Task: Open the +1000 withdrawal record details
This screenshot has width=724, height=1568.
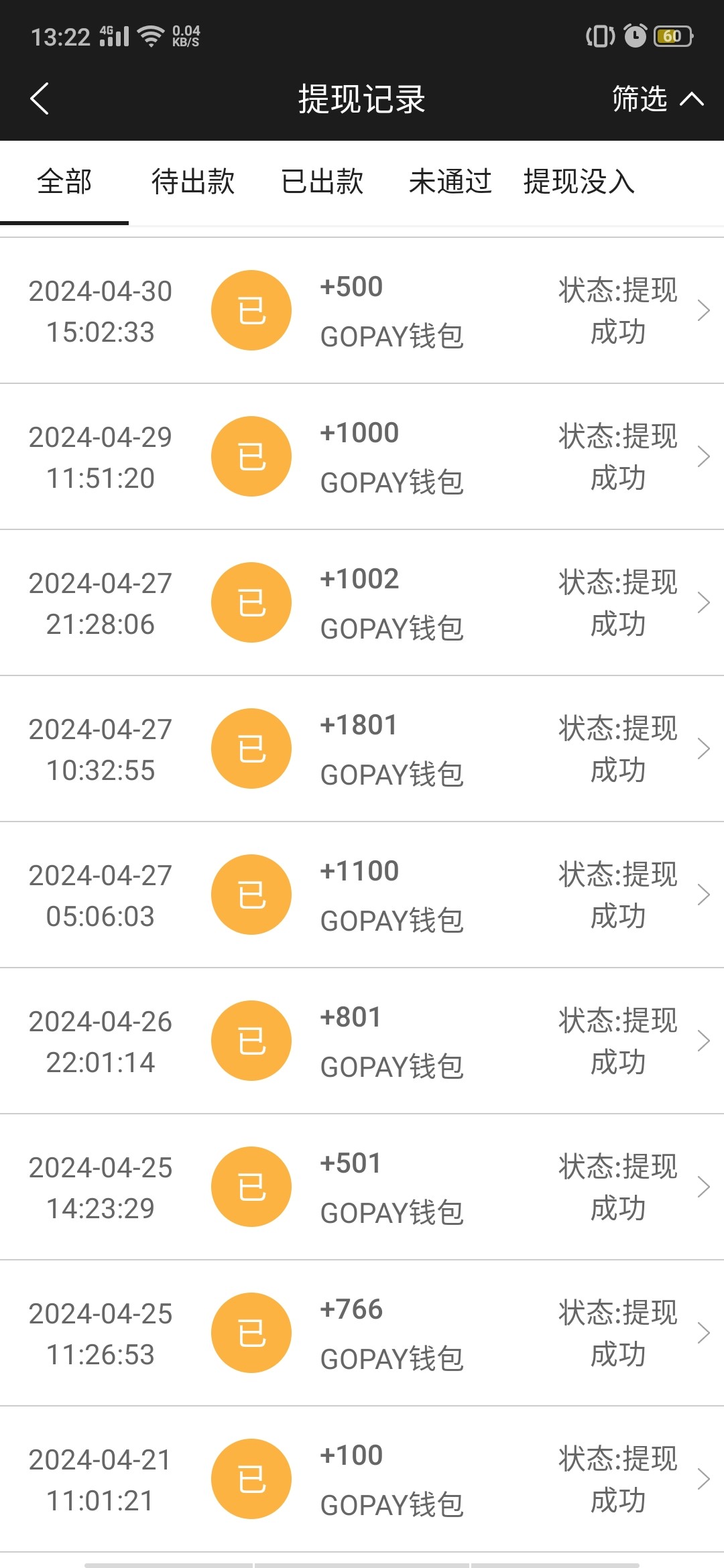Action: pos(362,456)
